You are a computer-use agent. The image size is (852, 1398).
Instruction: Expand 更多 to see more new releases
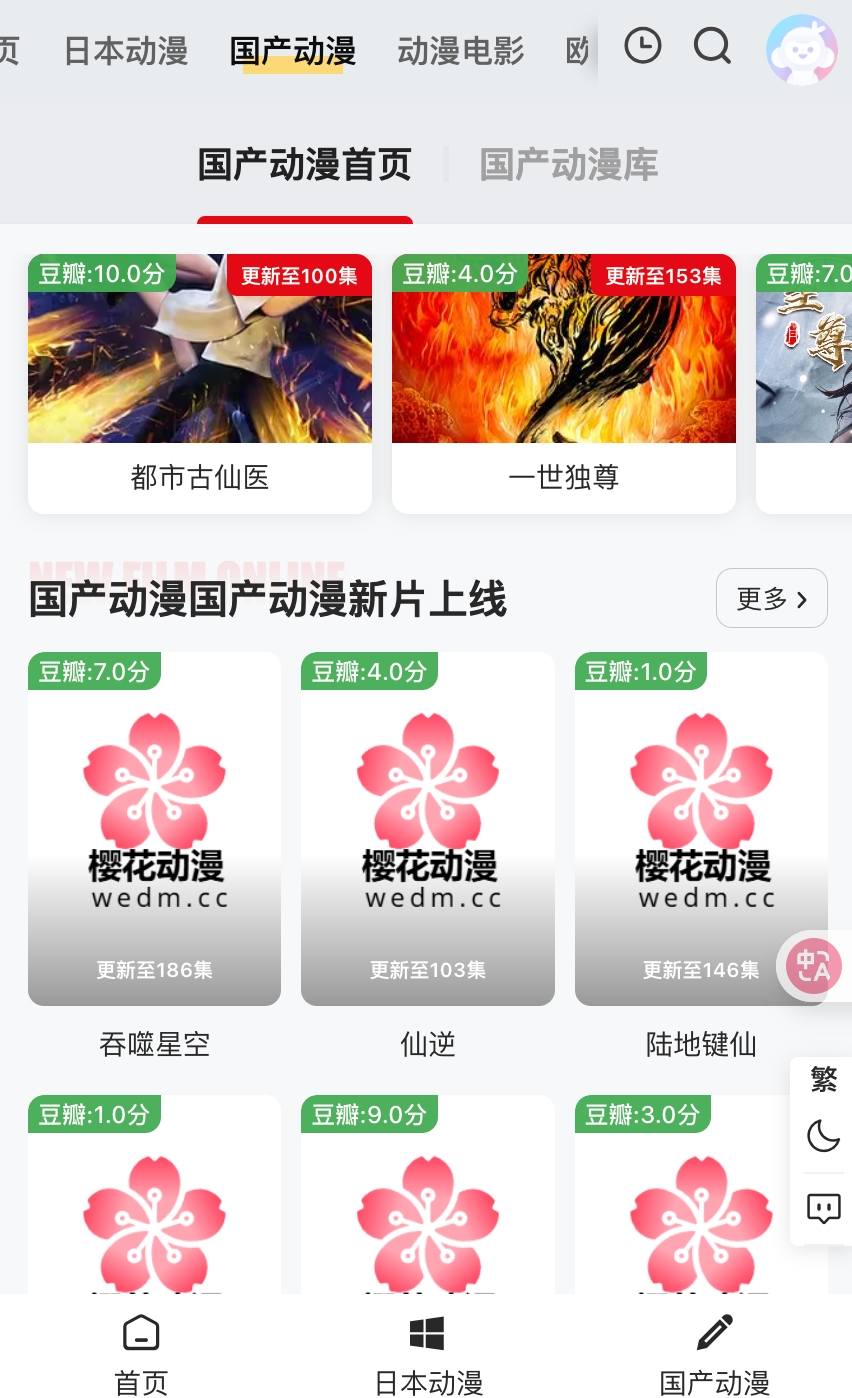[771, 598]
